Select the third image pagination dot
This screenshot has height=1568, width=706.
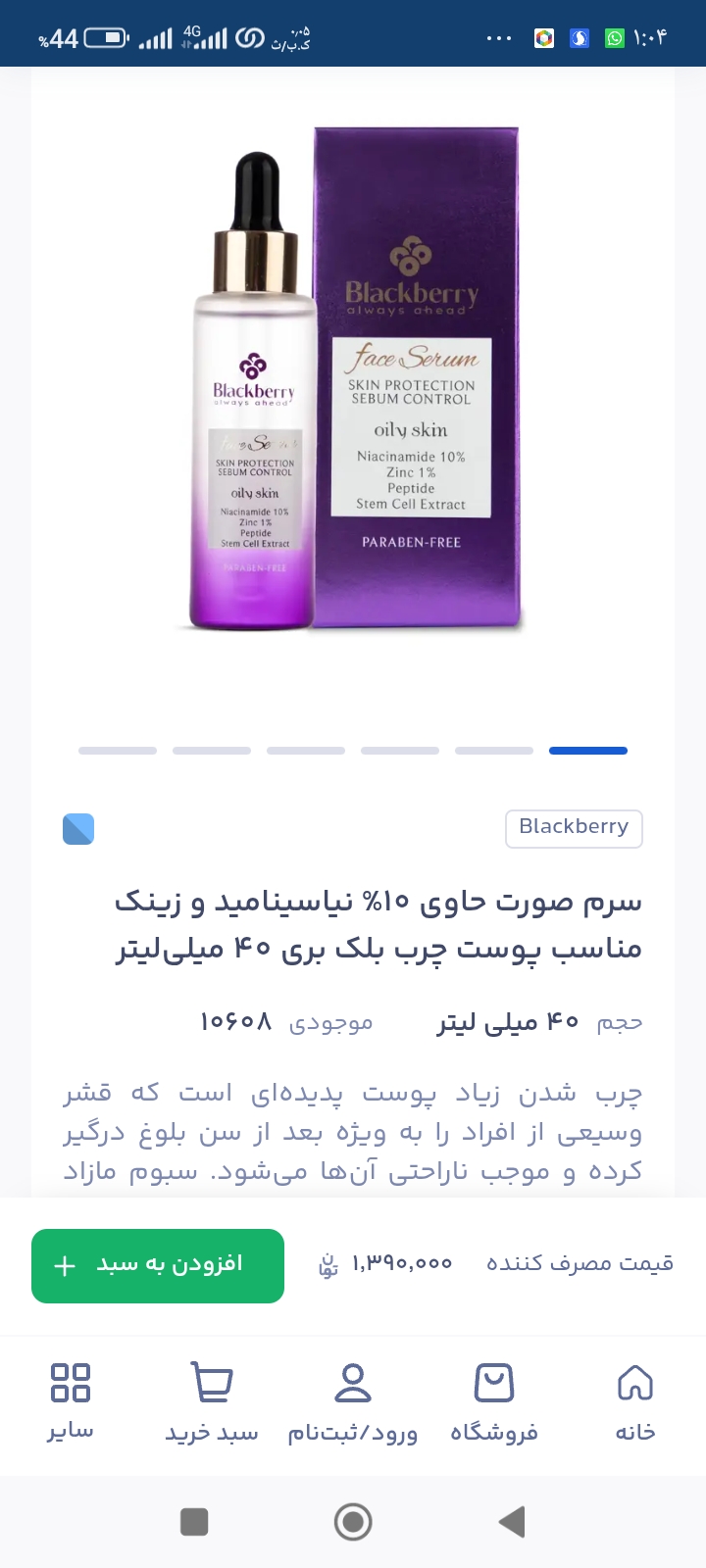tap(305, 750)
